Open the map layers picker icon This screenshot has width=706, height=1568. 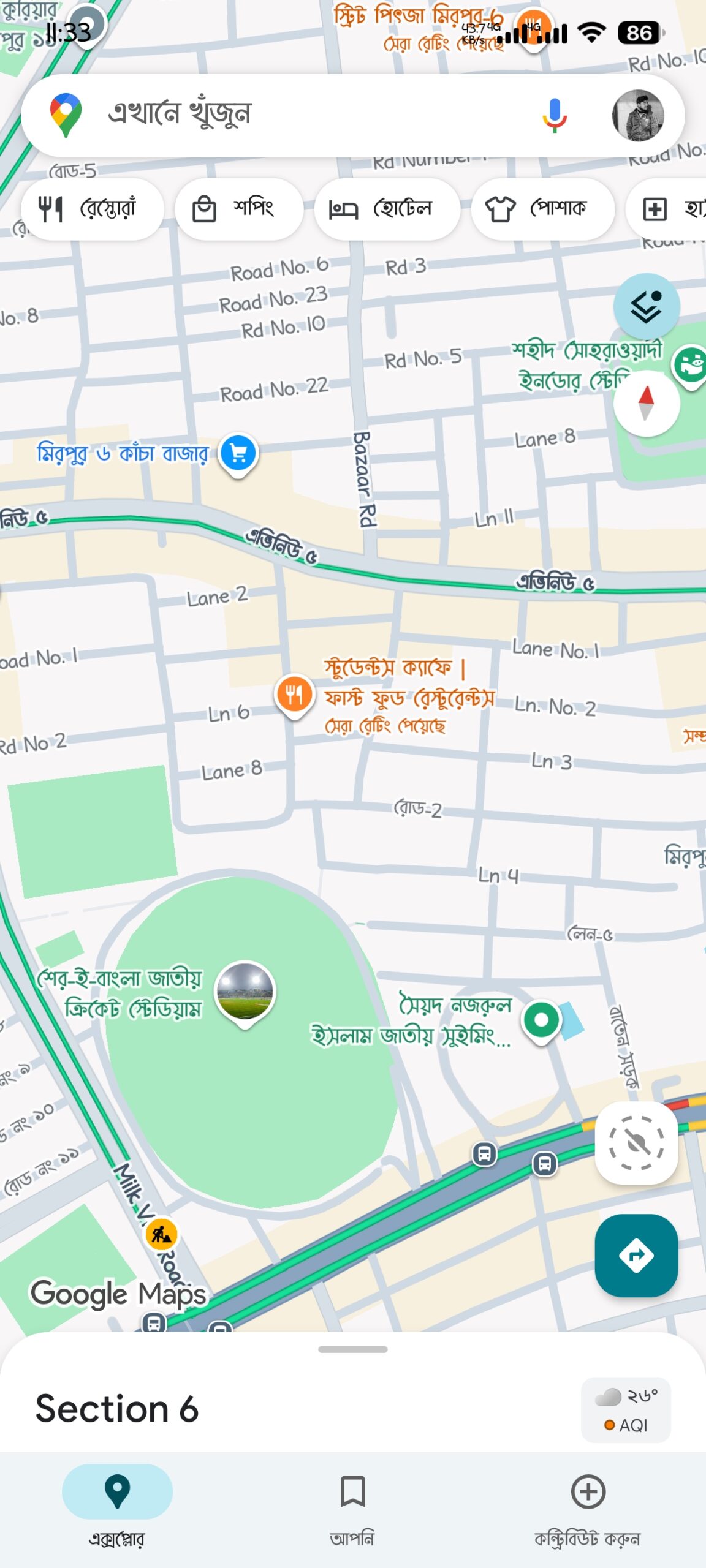tap(645, 307)
